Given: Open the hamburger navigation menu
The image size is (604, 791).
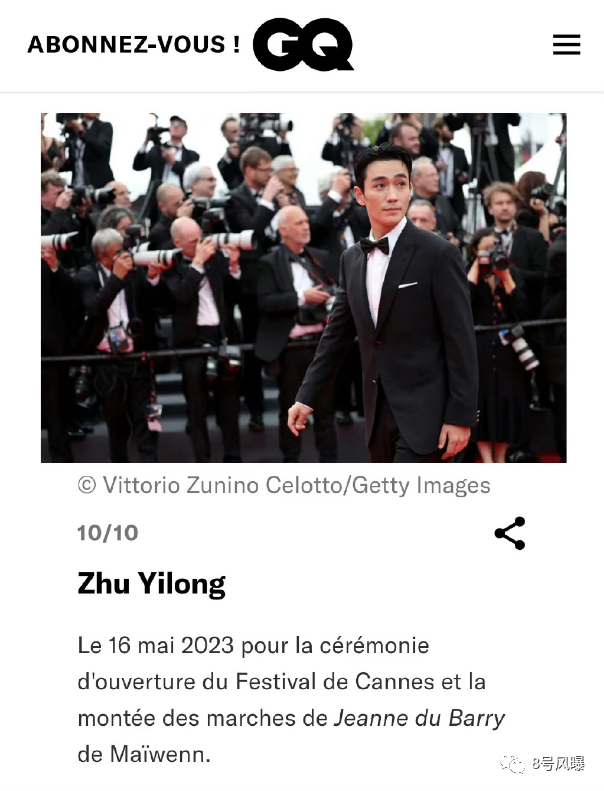Looking at the screenshot, I should [x=566, y=45].
